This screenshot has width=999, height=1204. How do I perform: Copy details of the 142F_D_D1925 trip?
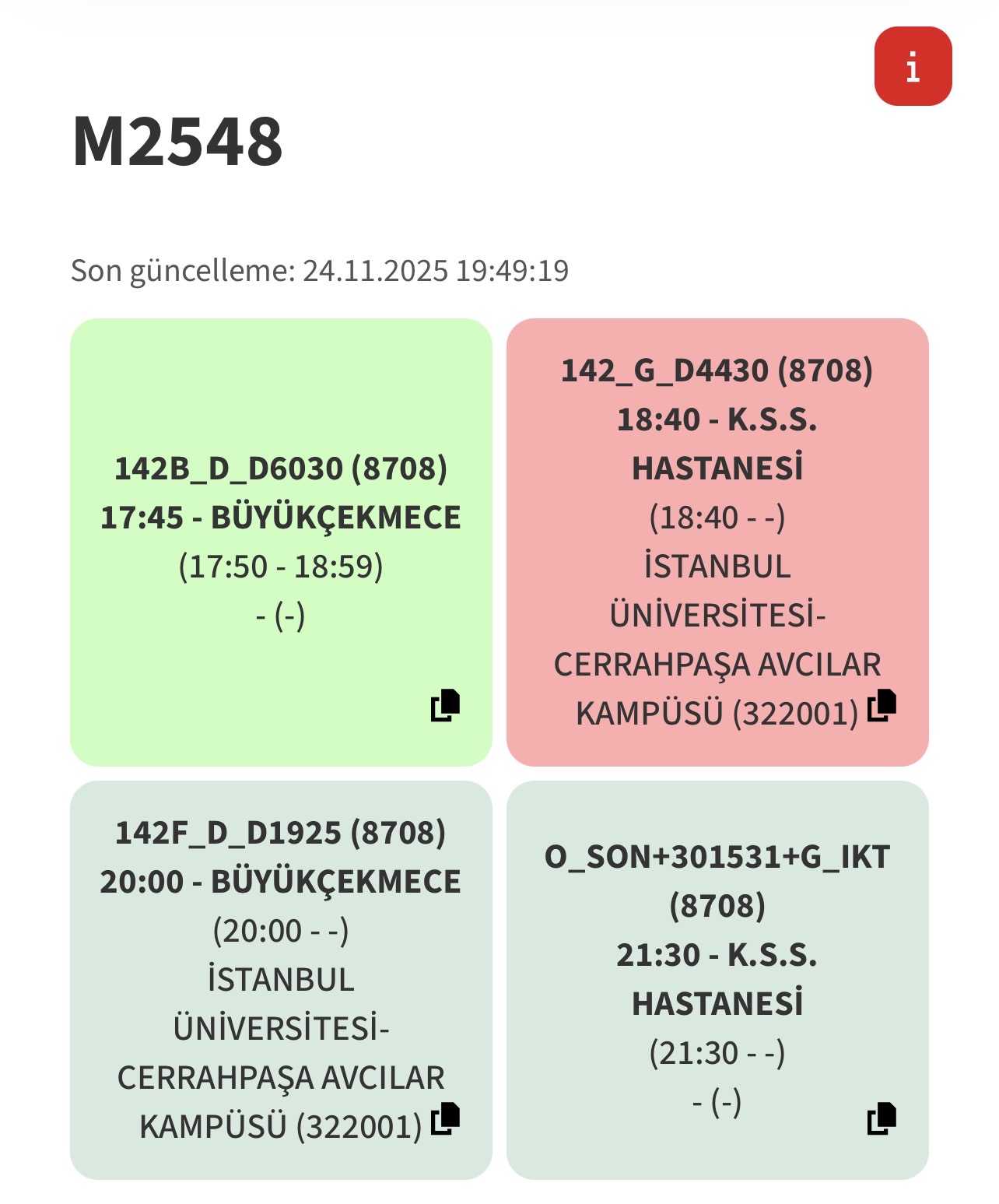[x=446, y=1119]
